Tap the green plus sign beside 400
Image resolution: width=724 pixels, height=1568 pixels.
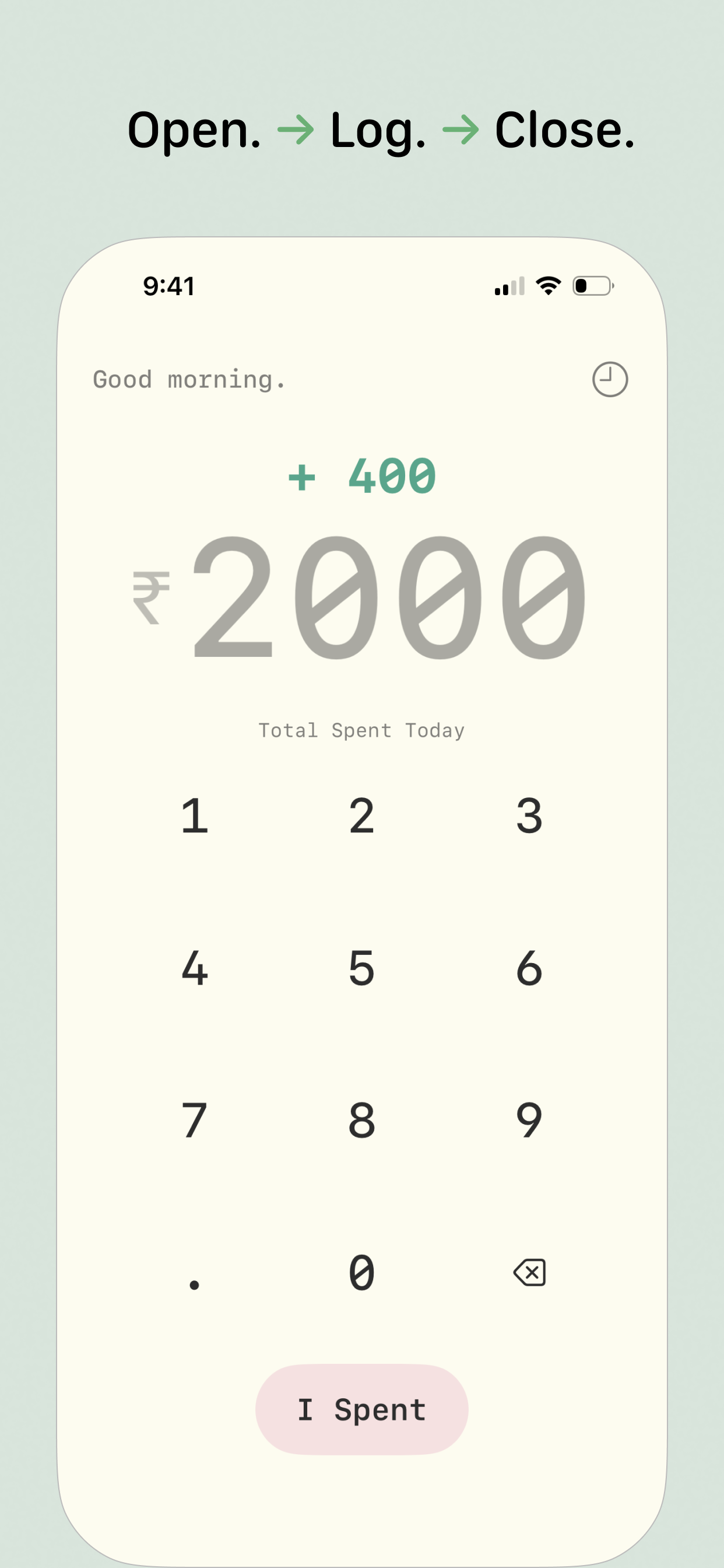point(303,477)
